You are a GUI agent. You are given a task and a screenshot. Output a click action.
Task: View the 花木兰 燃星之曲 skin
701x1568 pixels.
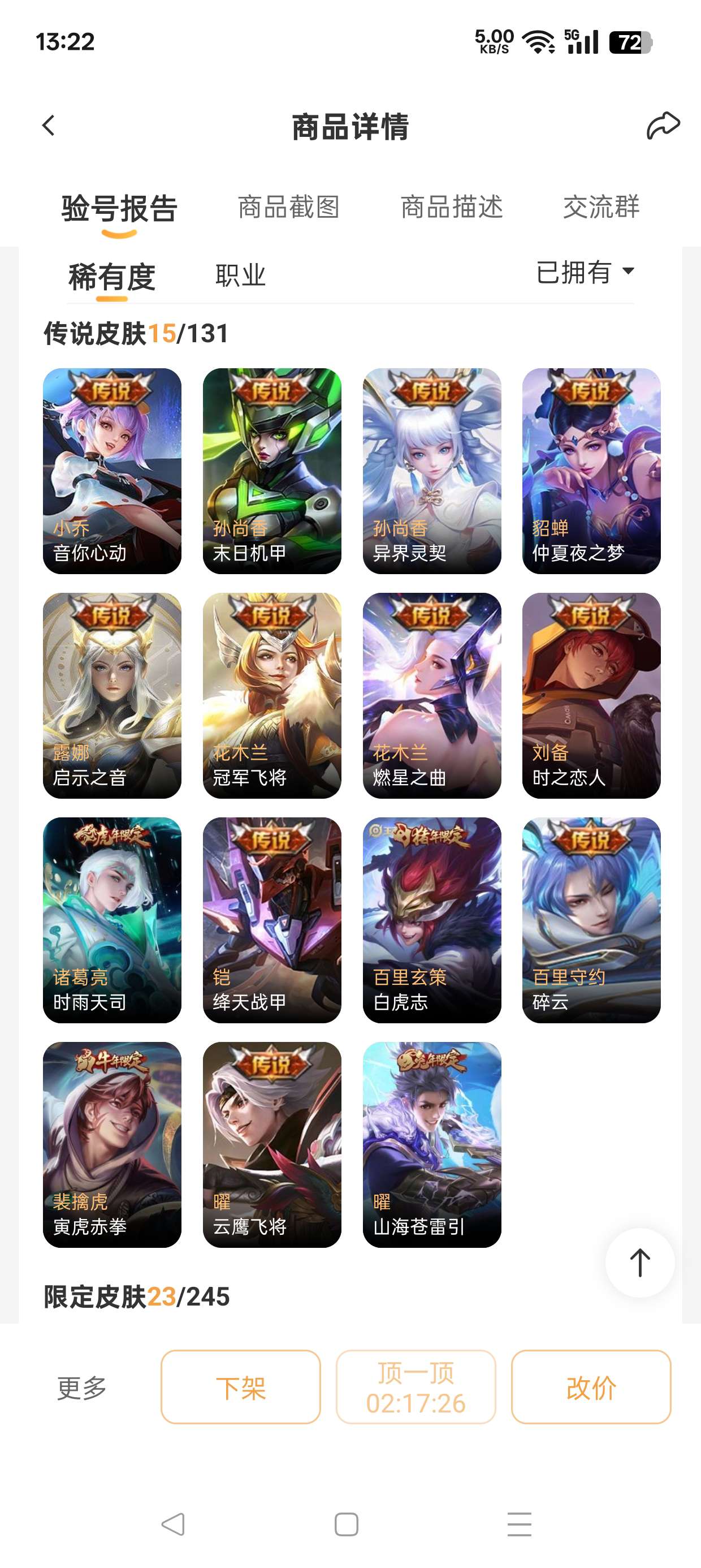[x=431, y=695]
